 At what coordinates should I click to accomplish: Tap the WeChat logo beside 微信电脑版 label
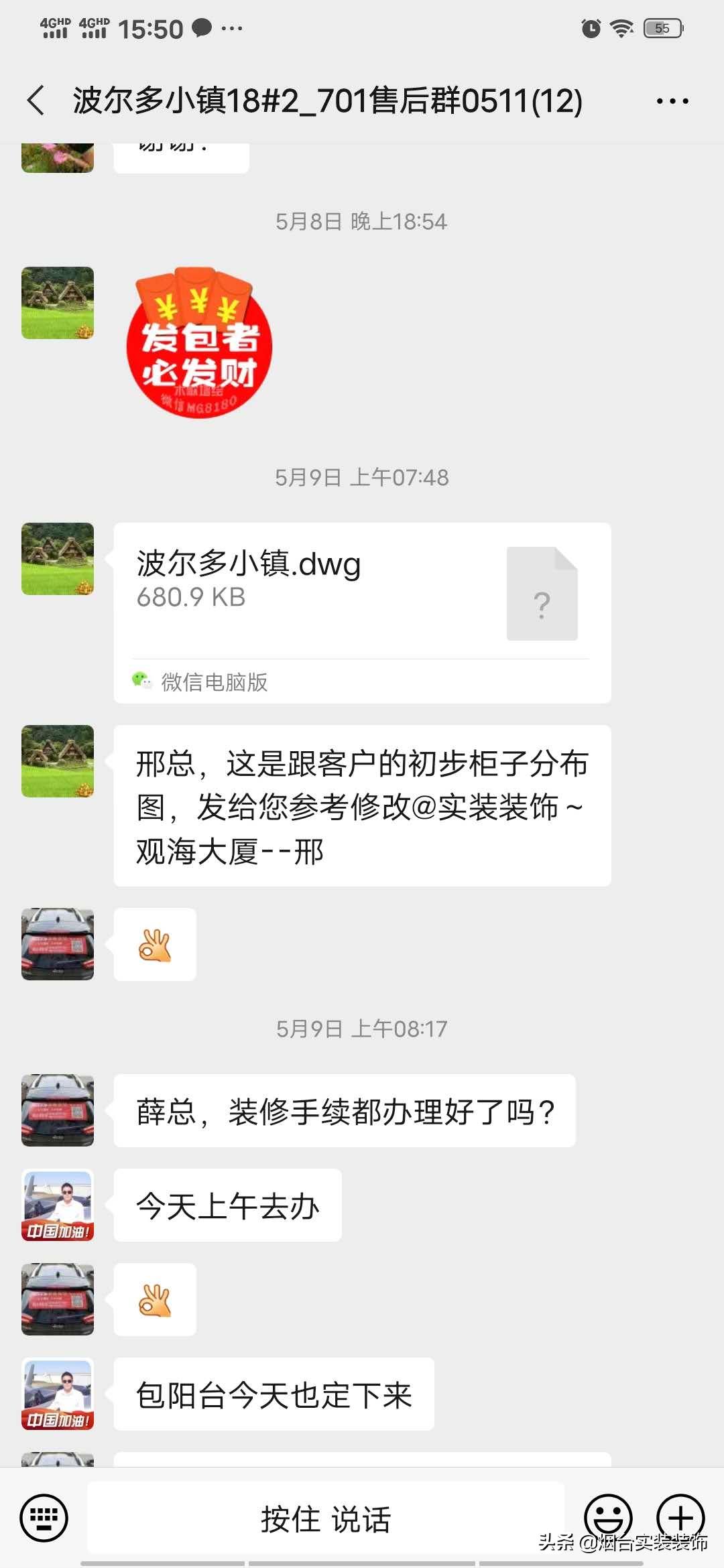143,681
